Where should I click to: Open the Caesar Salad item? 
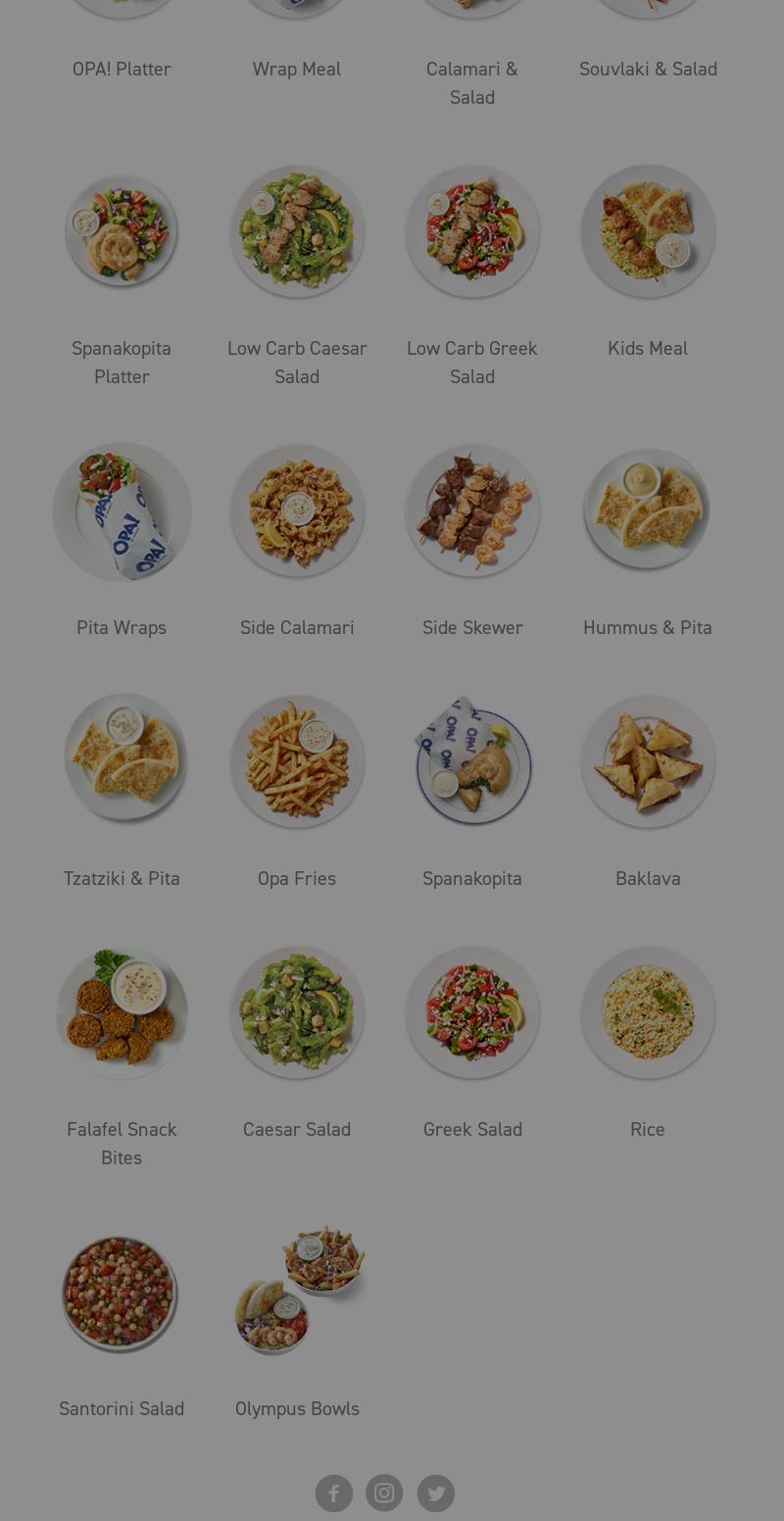(297, 1012)
